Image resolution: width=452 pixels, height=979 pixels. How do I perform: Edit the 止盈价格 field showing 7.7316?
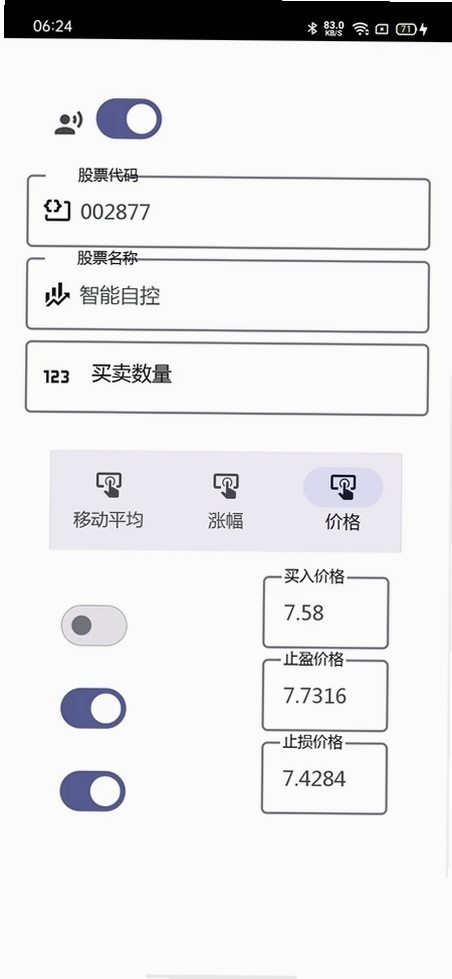(325, 696)
